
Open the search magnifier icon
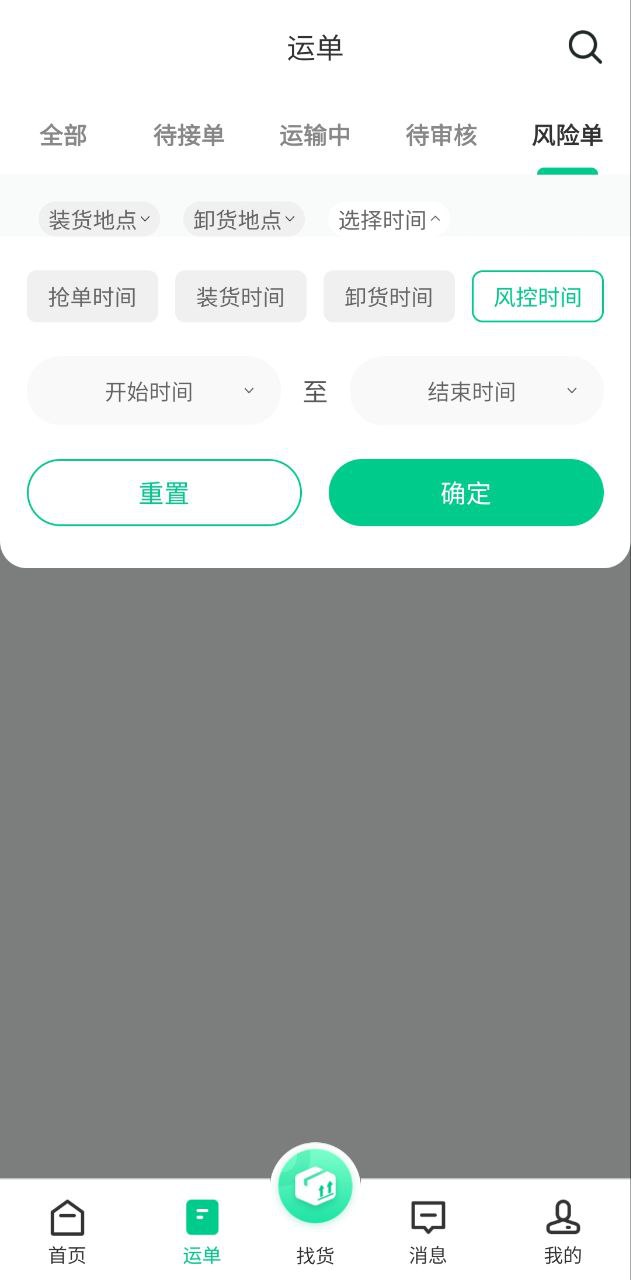[585, 47]
